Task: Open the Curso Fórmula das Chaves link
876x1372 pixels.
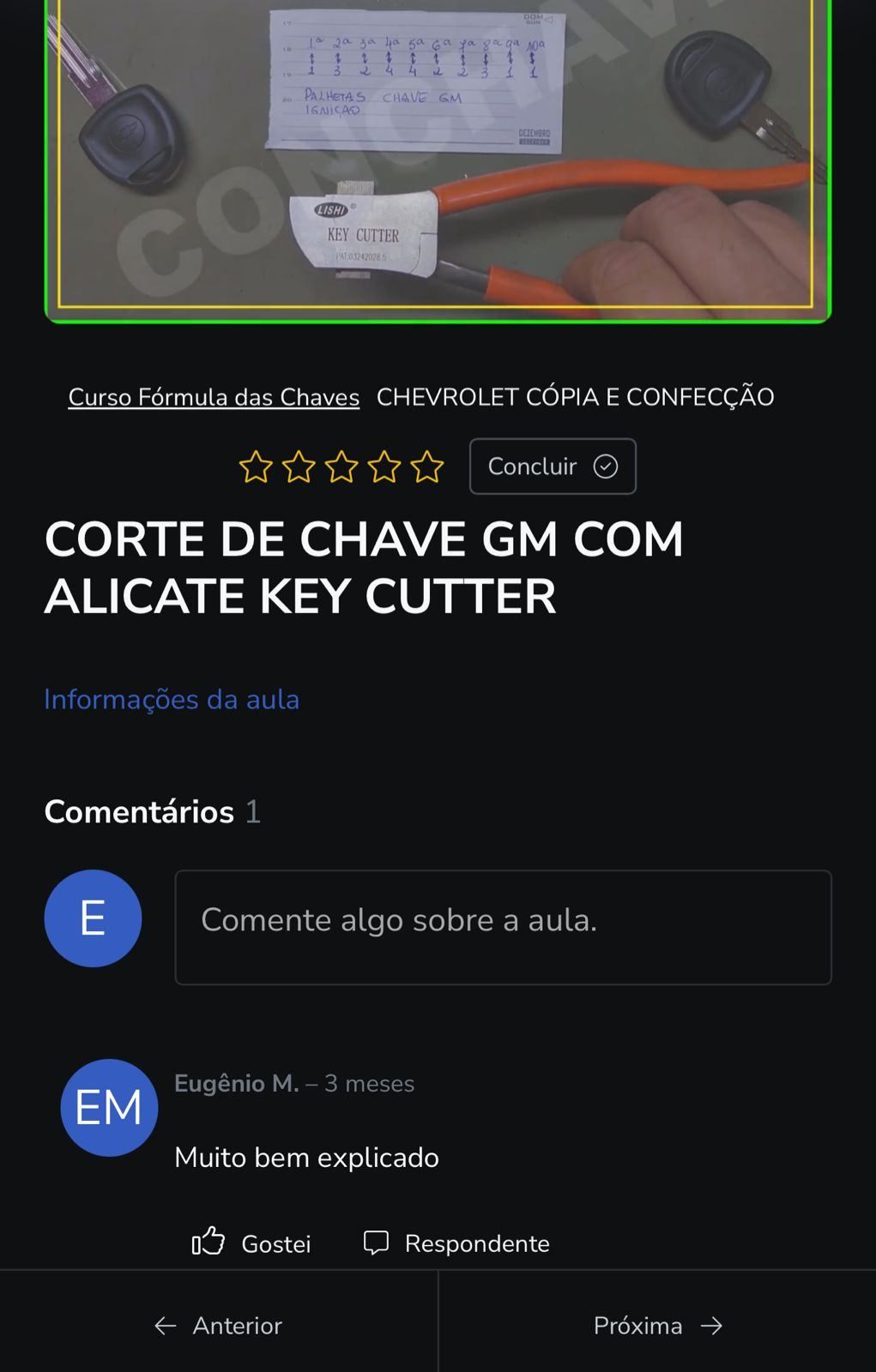Action: tap(214, 397)
